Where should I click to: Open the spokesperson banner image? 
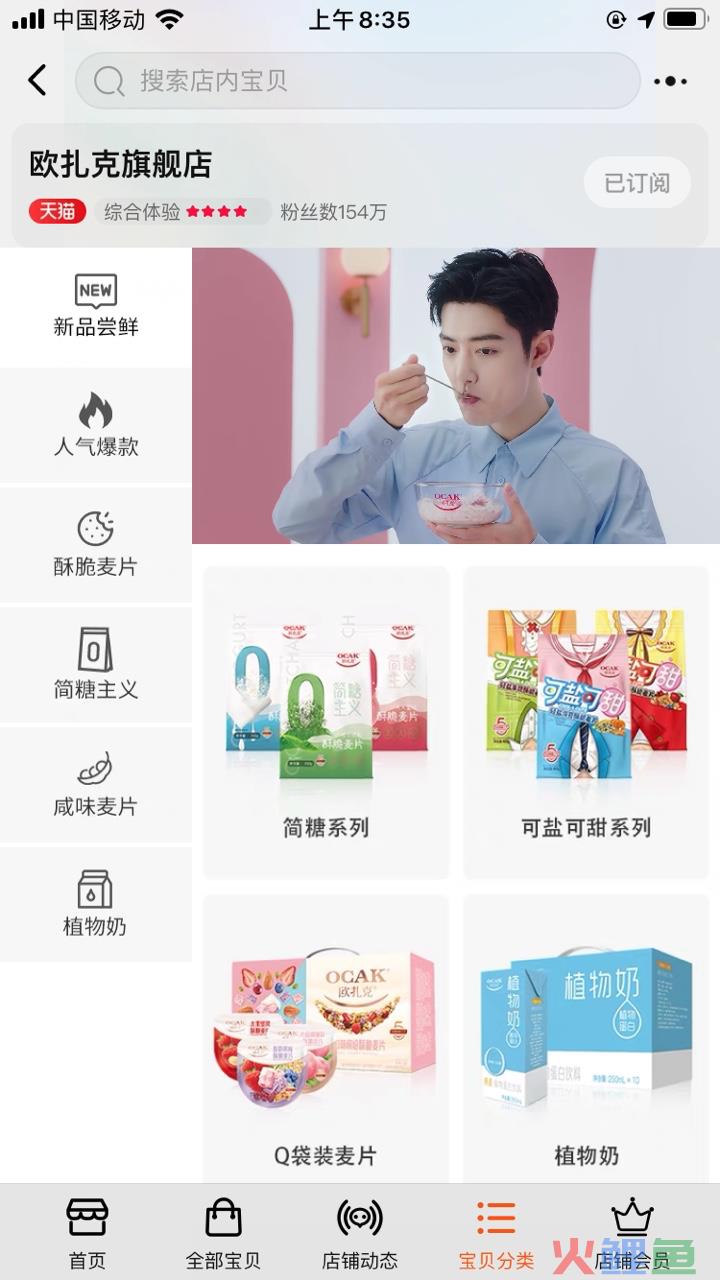click(x=455, y=396)
